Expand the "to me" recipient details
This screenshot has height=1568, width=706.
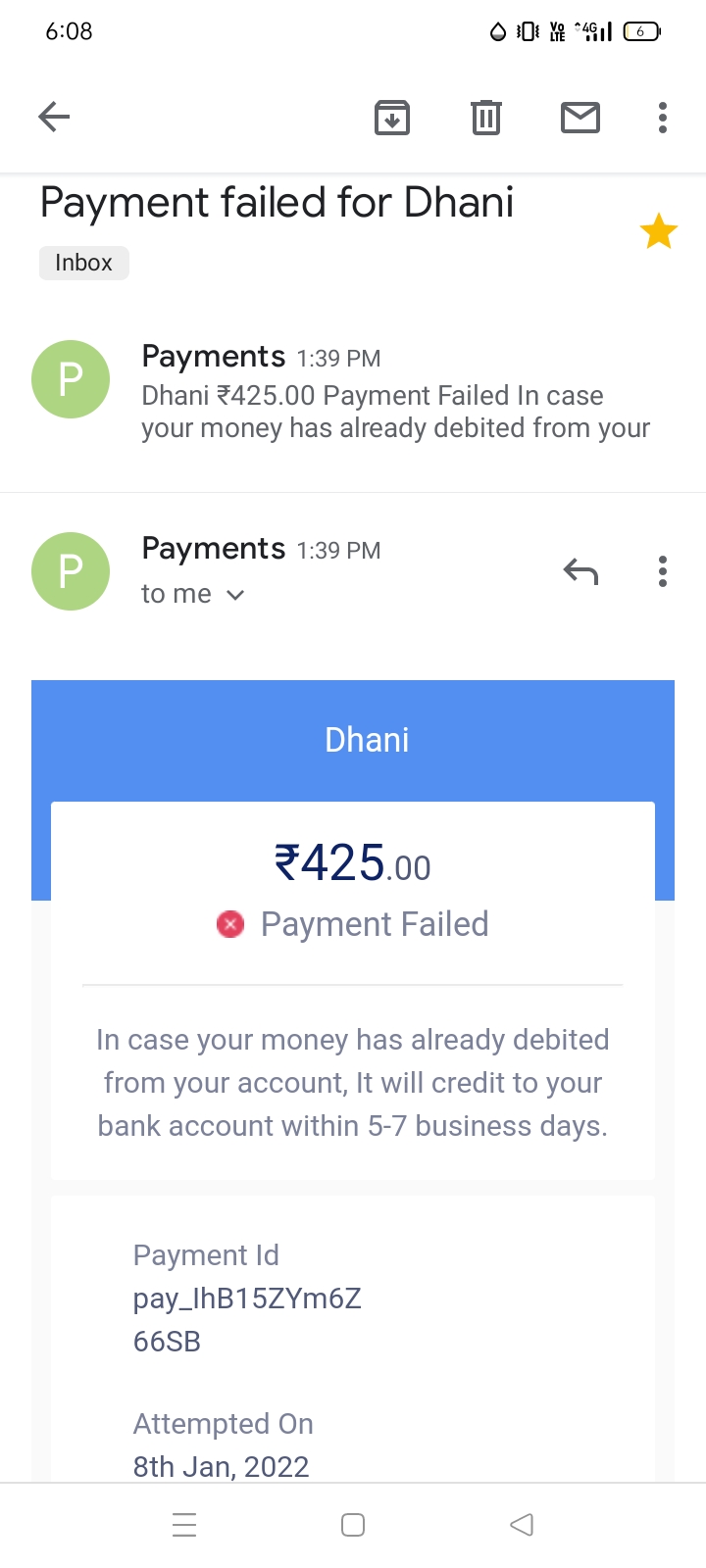click(193, 594)
